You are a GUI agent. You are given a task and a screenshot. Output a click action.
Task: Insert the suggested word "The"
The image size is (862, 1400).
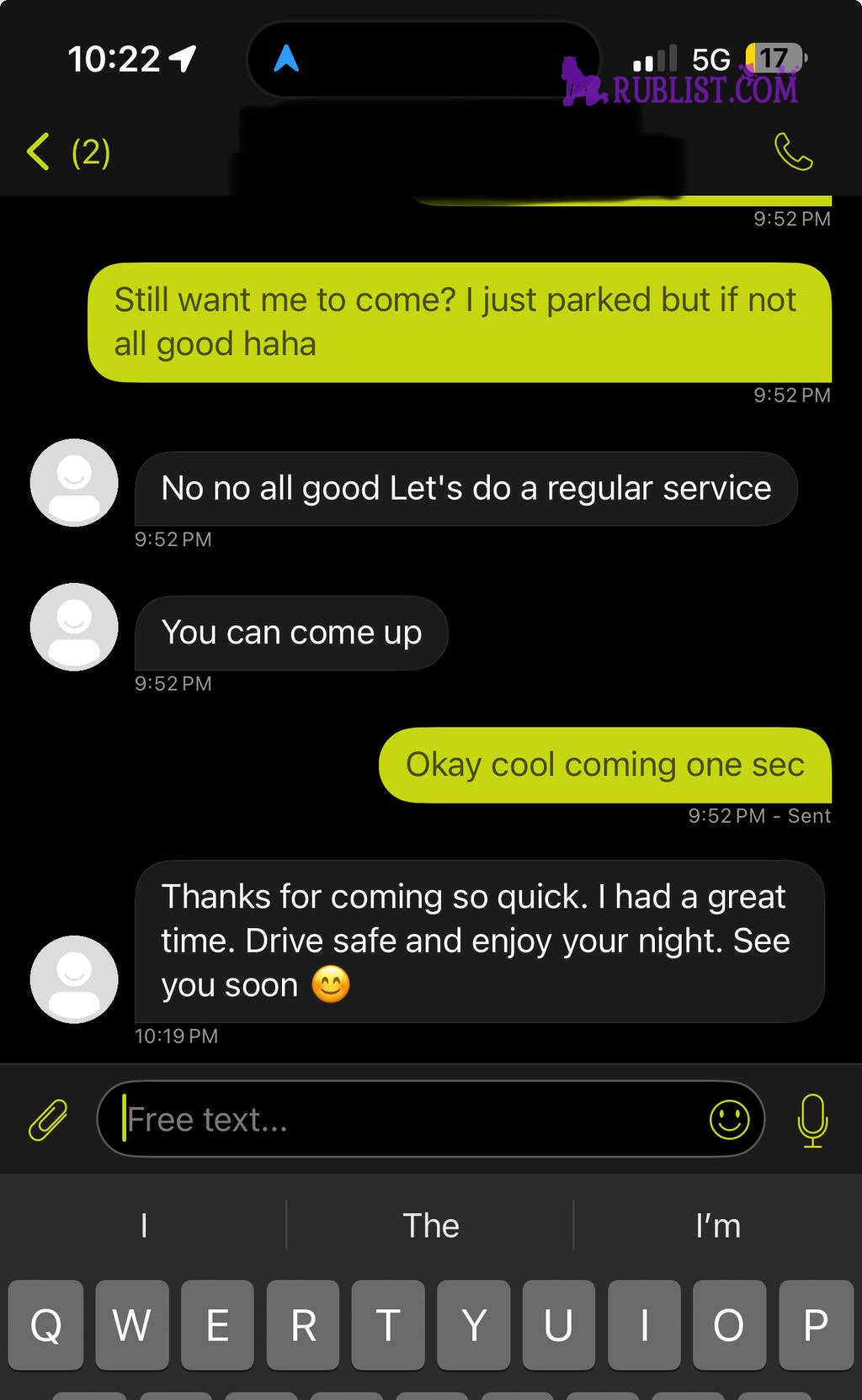tap(430, 1225)
